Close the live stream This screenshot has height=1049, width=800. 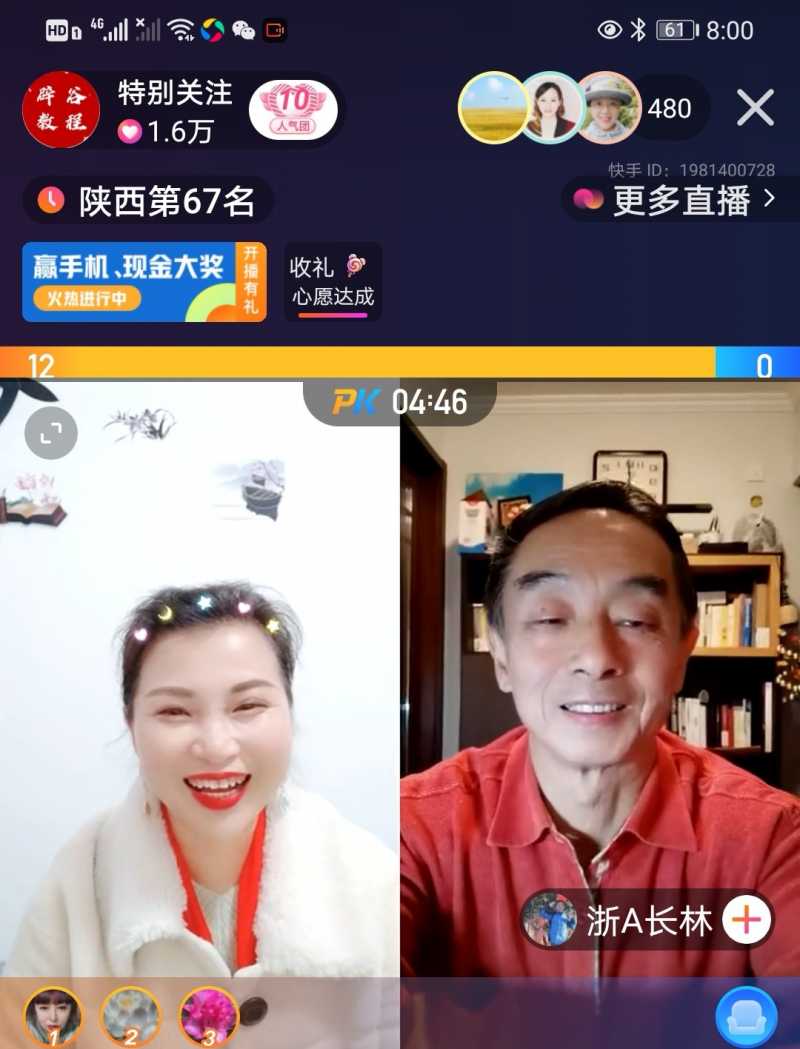click(755, 107)
